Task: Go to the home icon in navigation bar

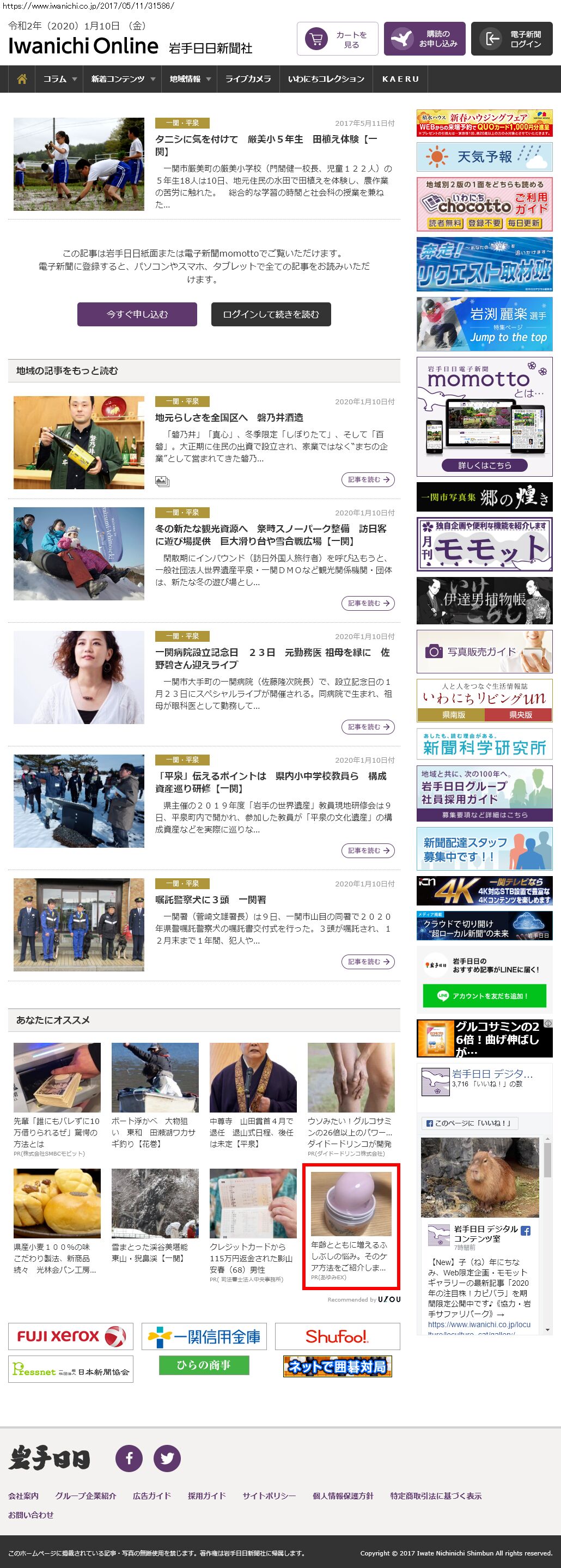Action: 22,79
